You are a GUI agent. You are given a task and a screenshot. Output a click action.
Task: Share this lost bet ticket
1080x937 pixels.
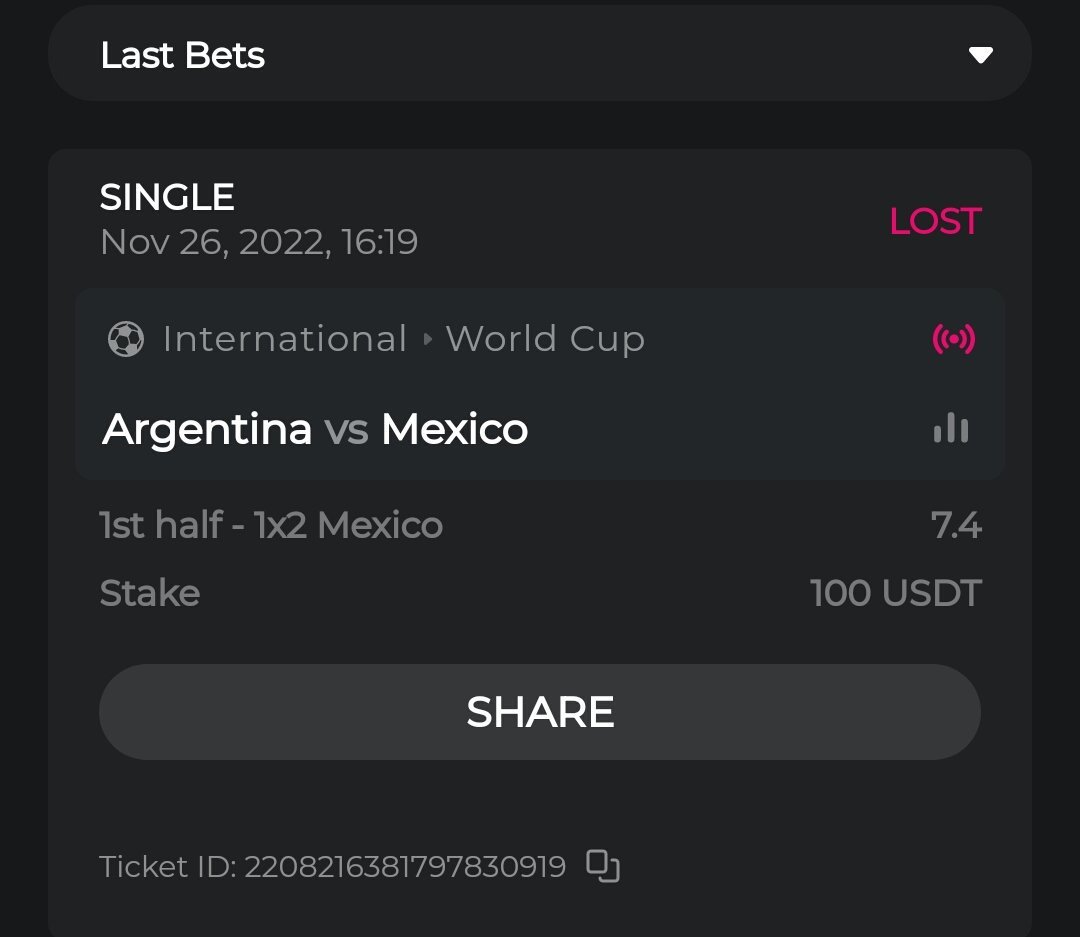click(x=539, y=712)
